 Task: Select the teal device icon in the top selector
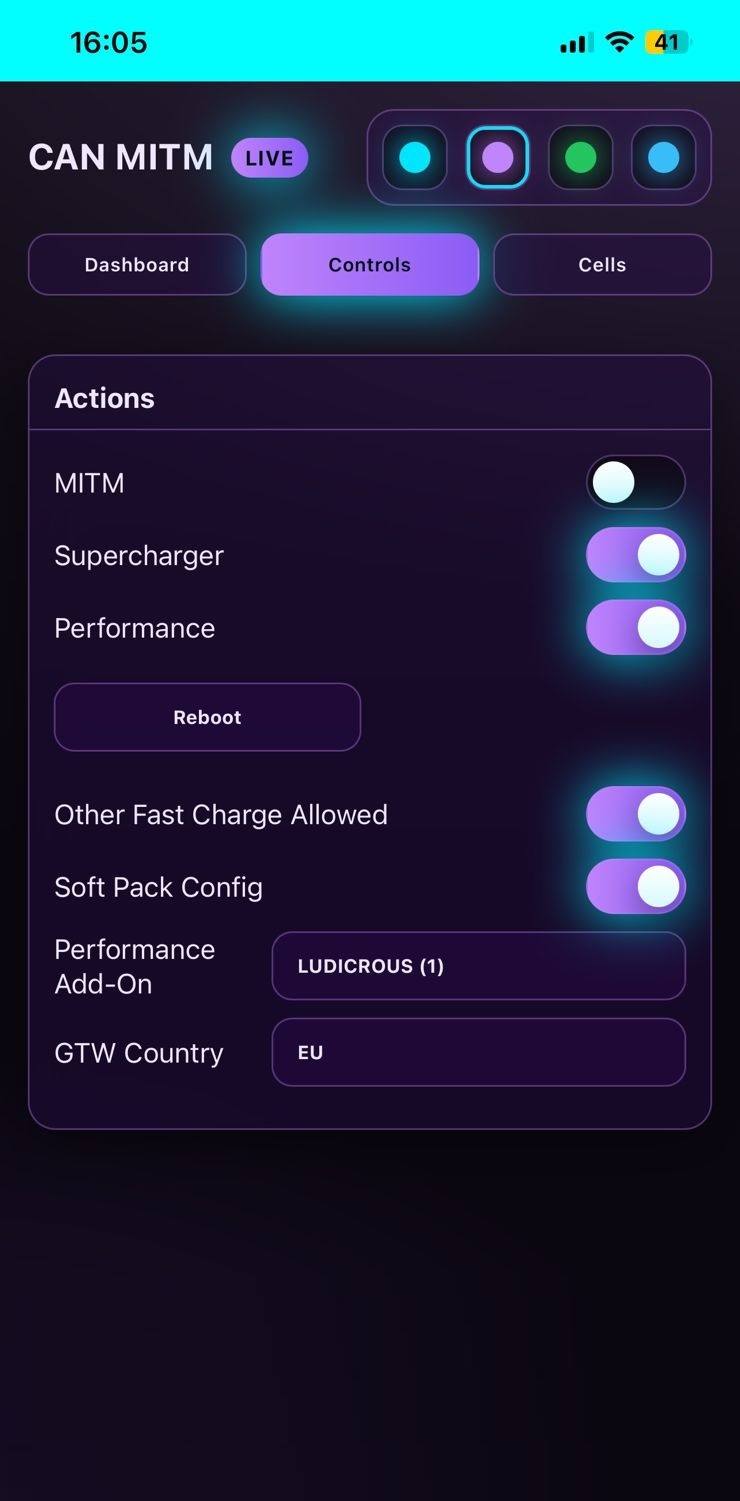[415, 157]
